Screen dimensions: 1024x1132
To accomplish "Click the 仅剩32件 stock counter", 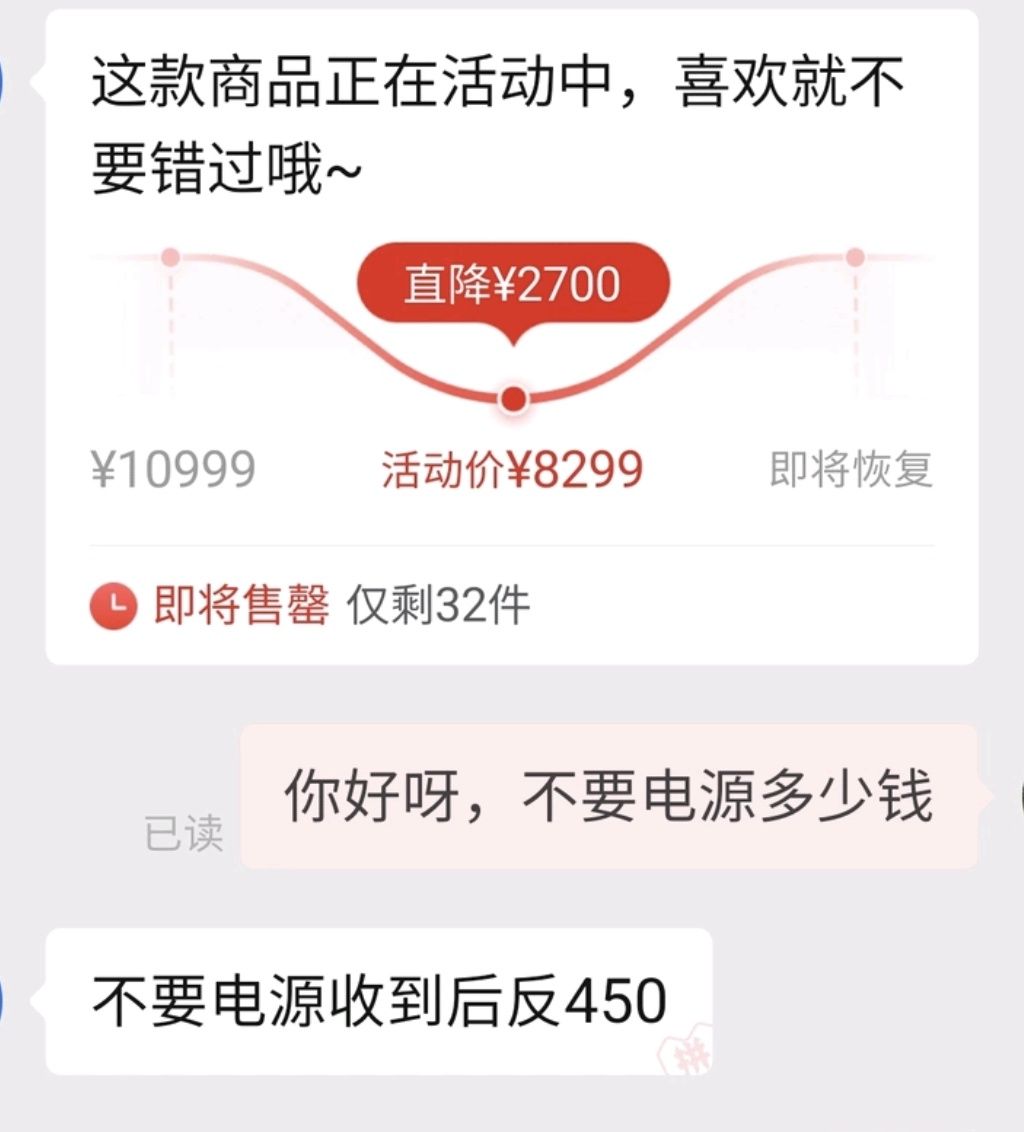I will (441, 604).
